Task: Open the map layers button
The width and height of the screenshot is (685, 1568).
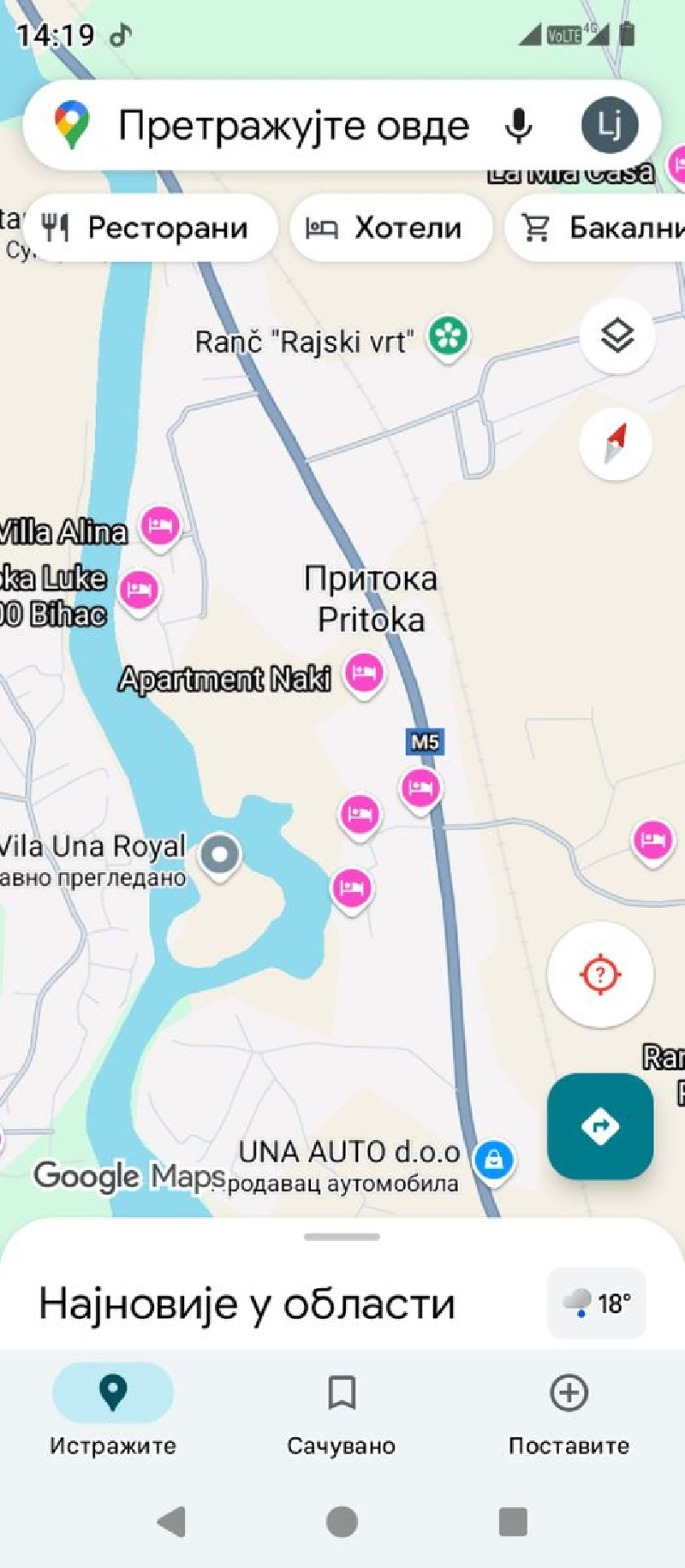Action: pos(616,336)
